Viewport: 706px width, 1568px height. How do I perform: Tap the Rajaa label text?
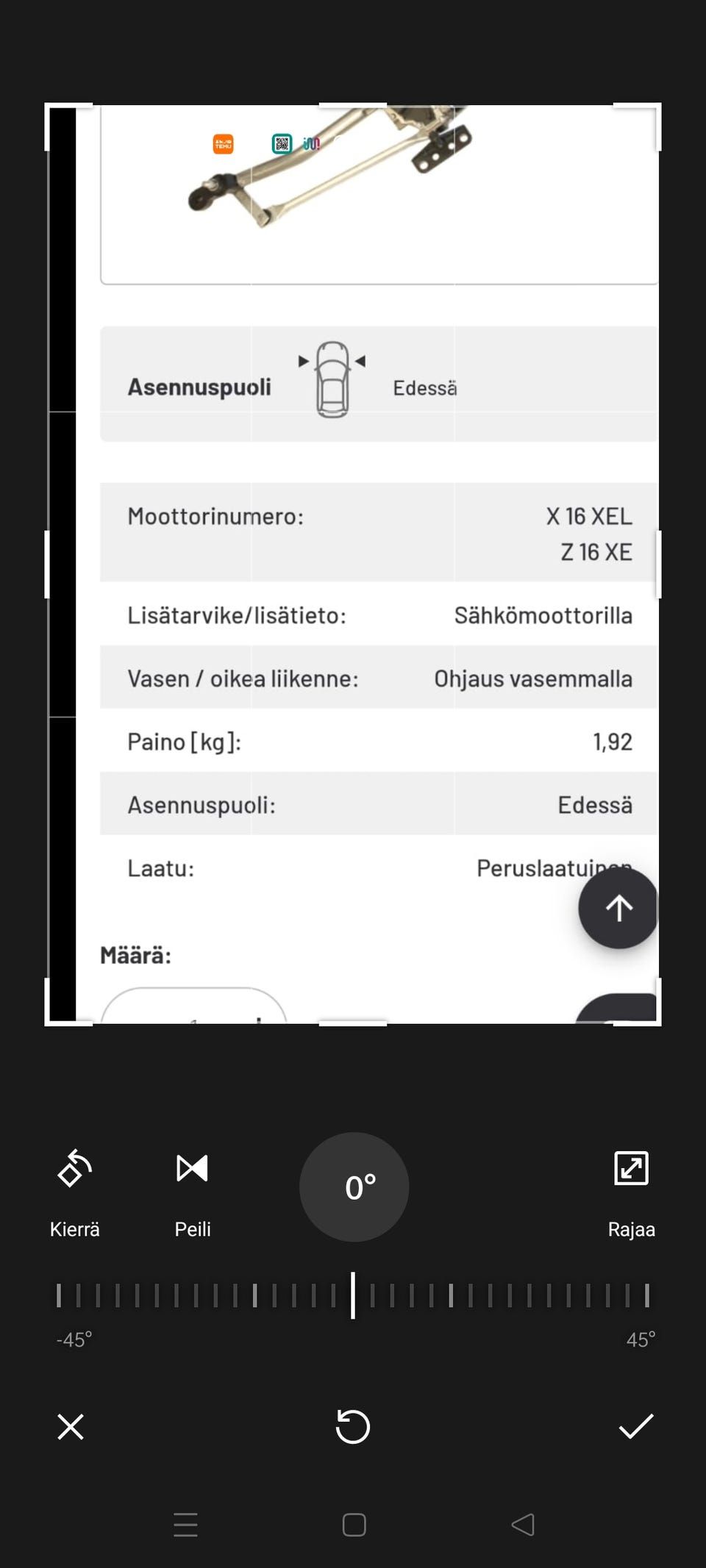coord(631,1228)
